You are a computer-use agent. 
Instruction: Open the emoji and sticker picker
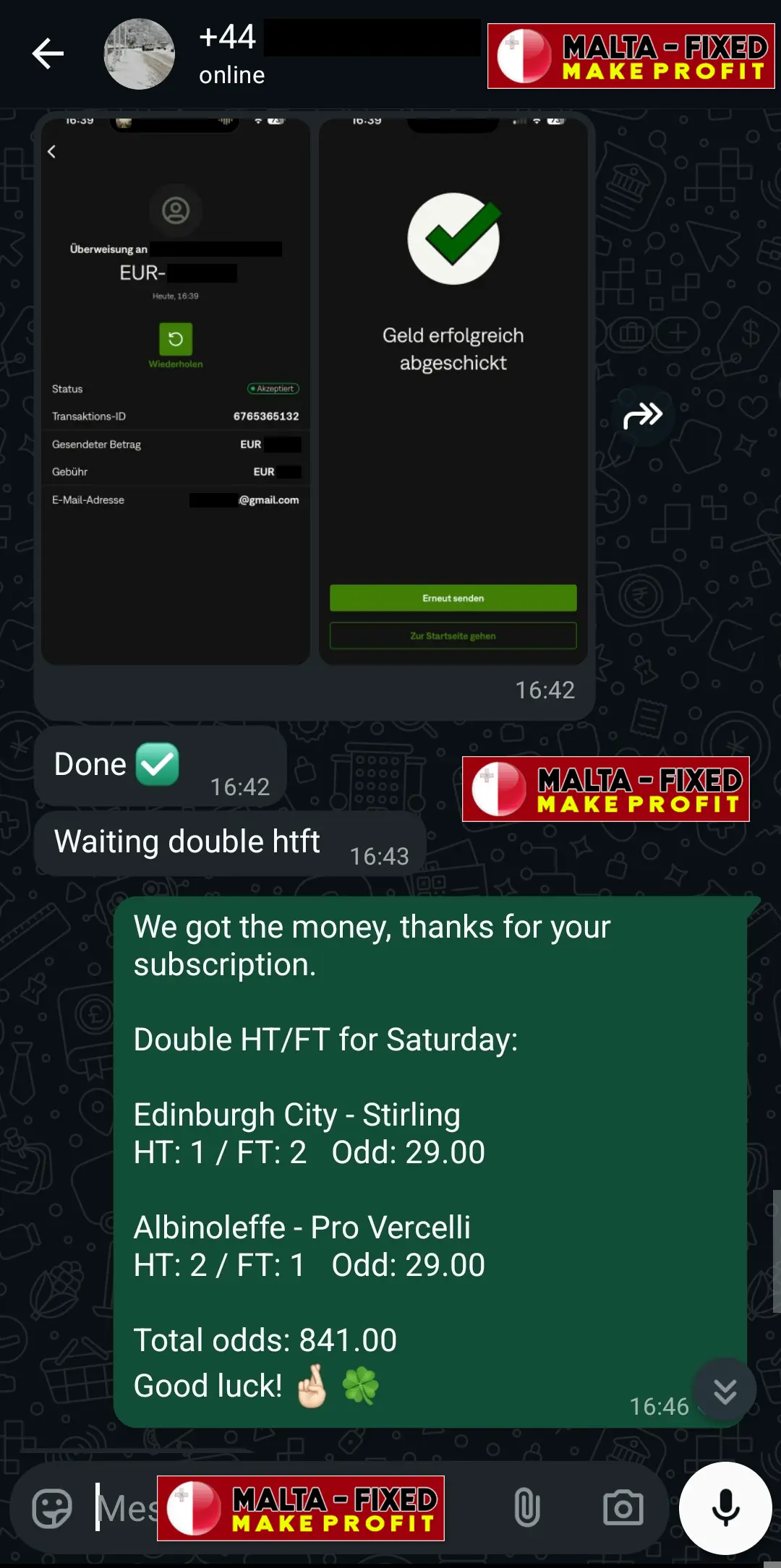52,1509
